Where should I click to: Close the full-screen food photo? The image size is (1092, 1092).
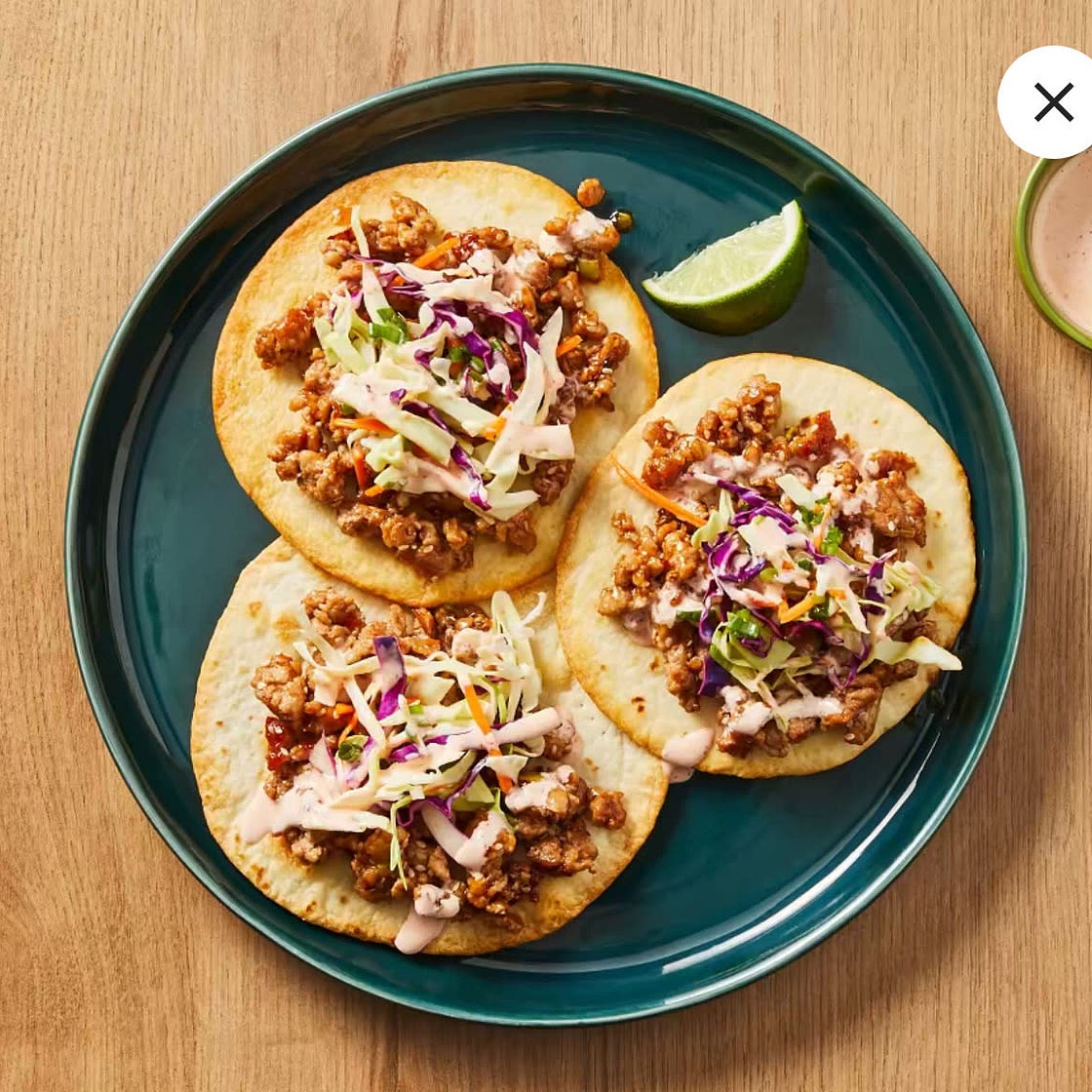1053,102
